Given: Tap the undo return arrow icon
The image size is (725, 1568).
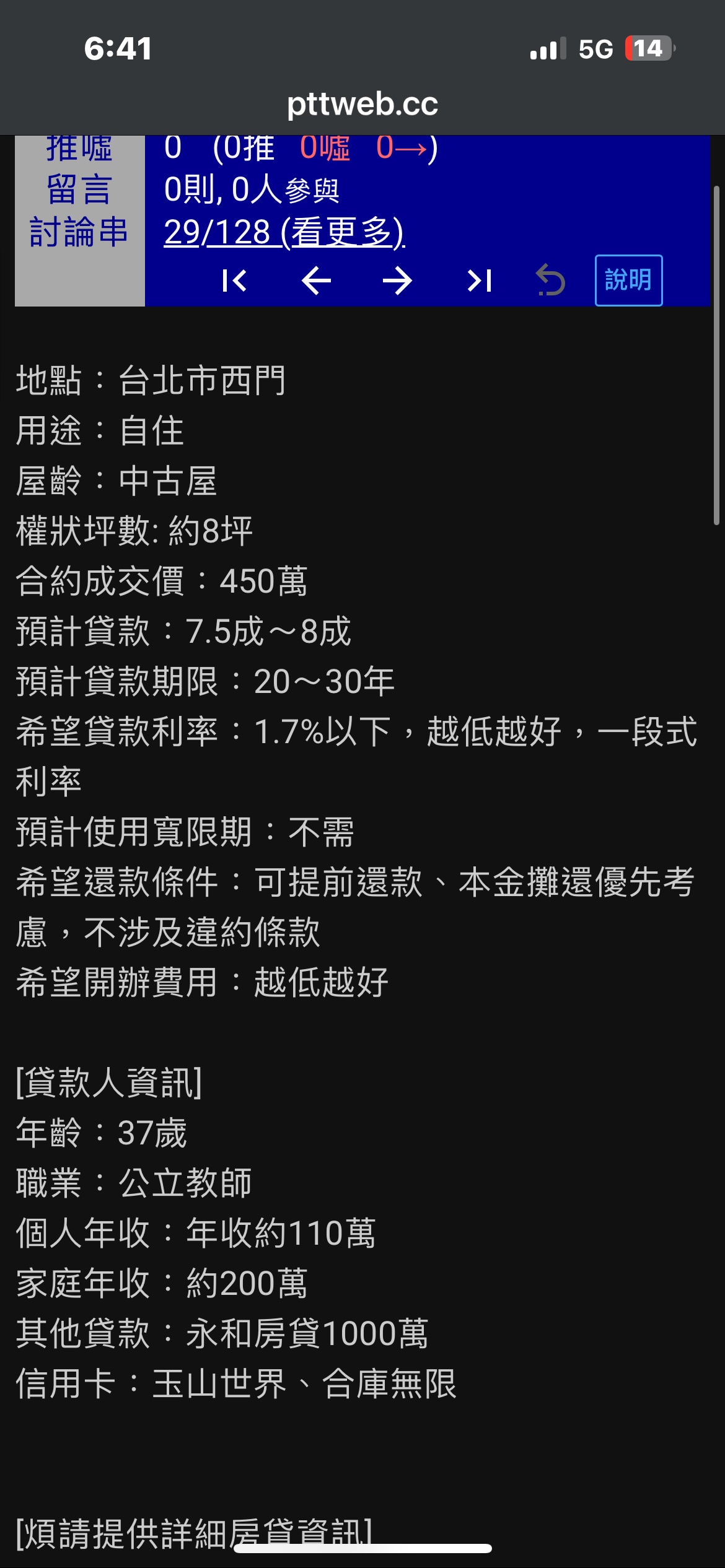Looking at the screenshot, I should coord(550,280).
